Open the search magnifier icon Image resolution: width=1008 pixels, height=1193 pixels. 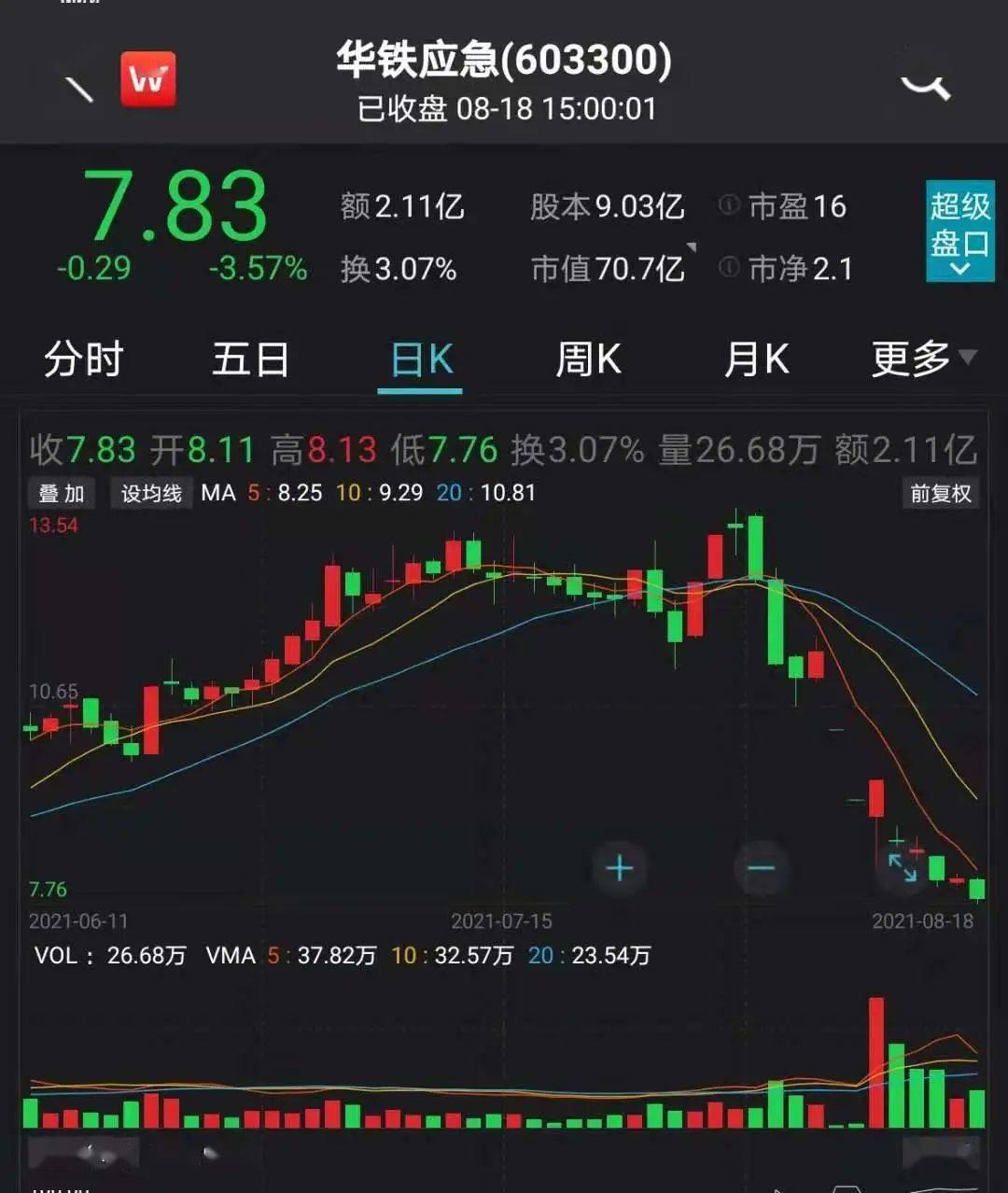tap(925, 88)
